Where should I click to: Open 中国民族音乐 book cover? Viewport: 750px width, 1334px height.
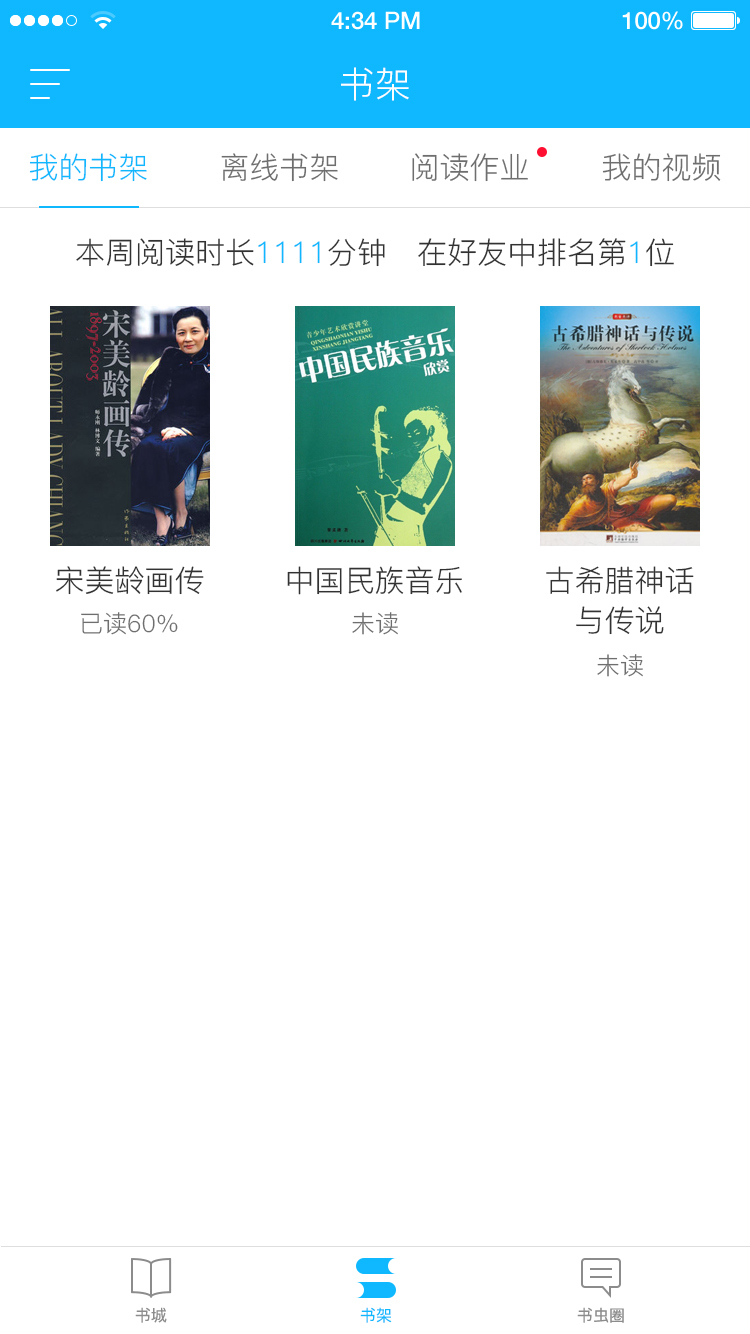pos(374,425)
